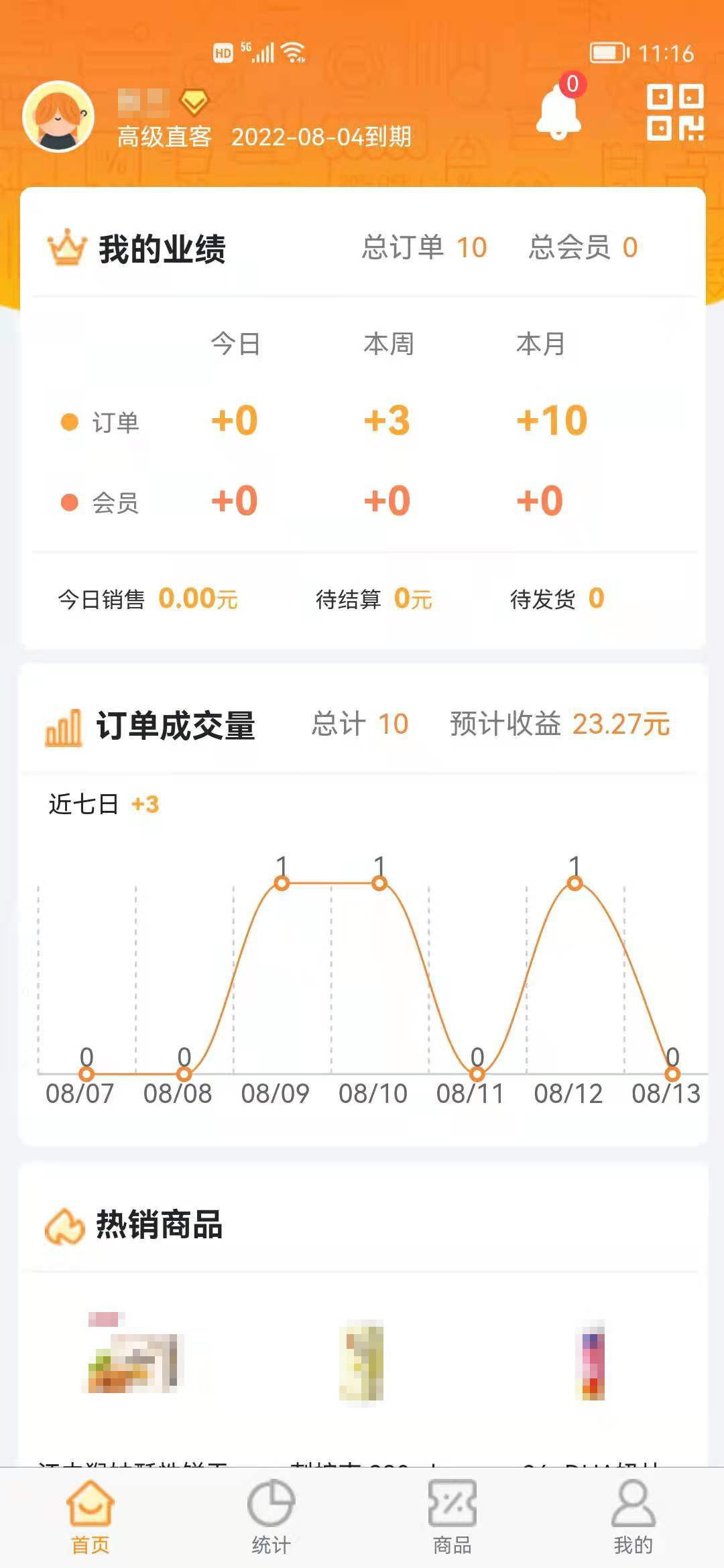Tap the profile avatar
Screen dimensions: 724x1568
(58, 117)
